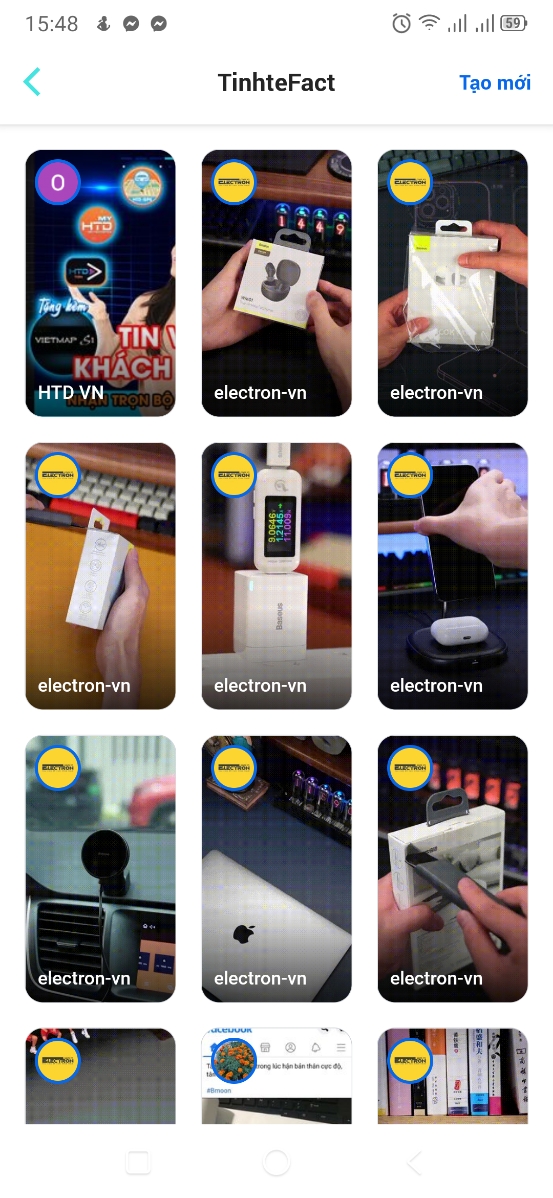
Task: Open electron-vn tile with white box on keyboard
Action: [x=100, y=576]
